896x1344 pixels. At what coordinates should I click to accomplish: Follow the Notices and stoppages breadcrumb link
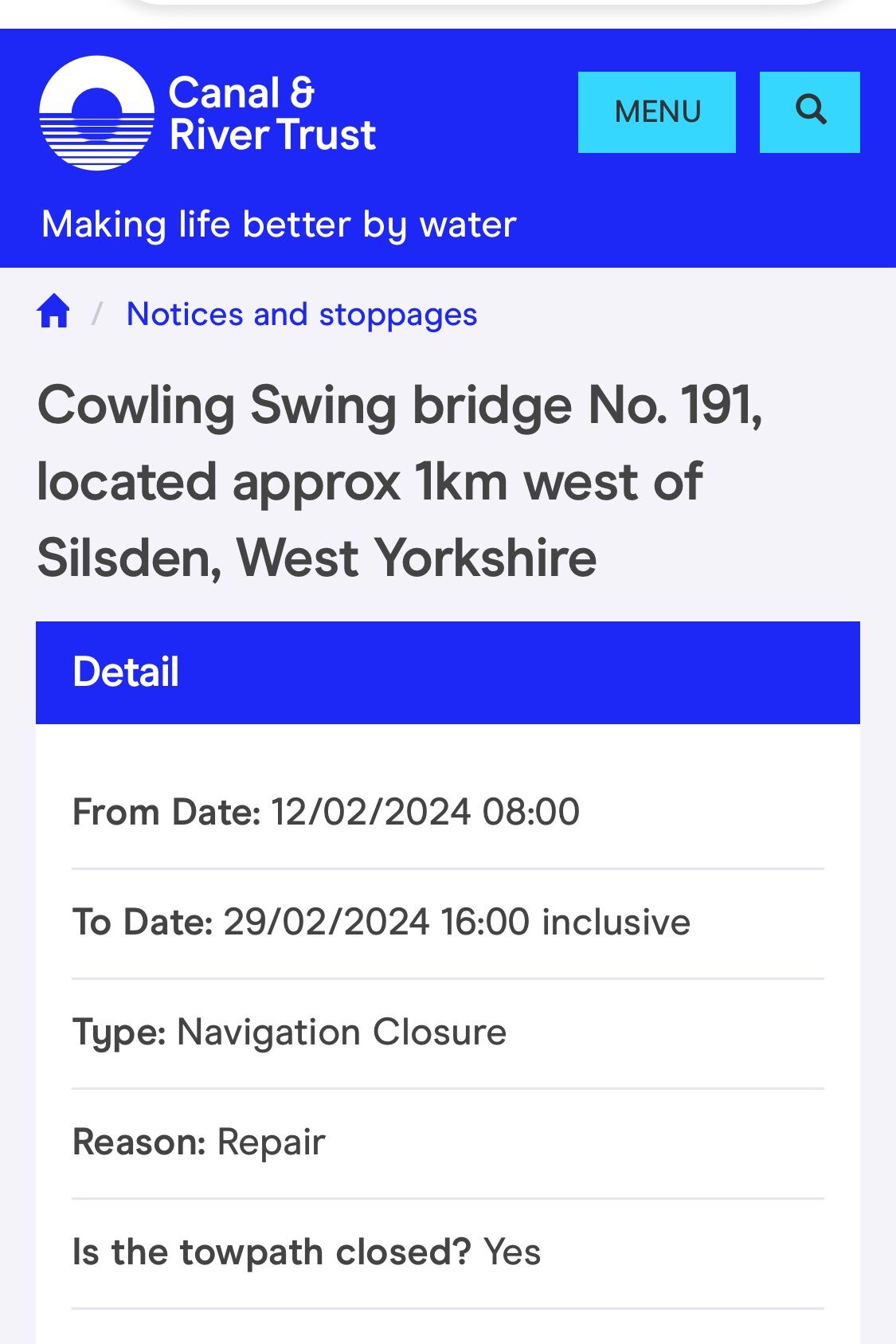pos(302,313)
